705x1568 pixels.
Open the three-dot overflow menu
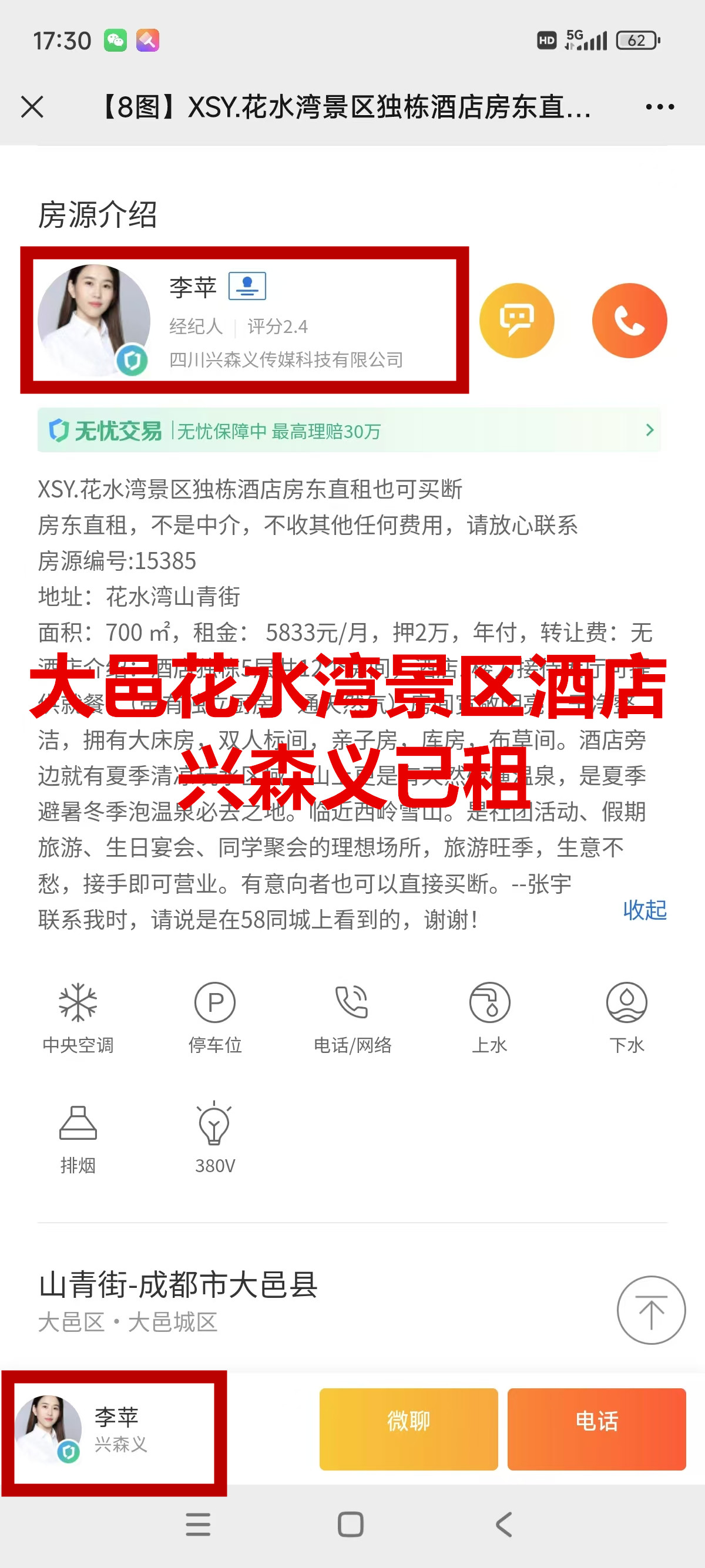659,107
